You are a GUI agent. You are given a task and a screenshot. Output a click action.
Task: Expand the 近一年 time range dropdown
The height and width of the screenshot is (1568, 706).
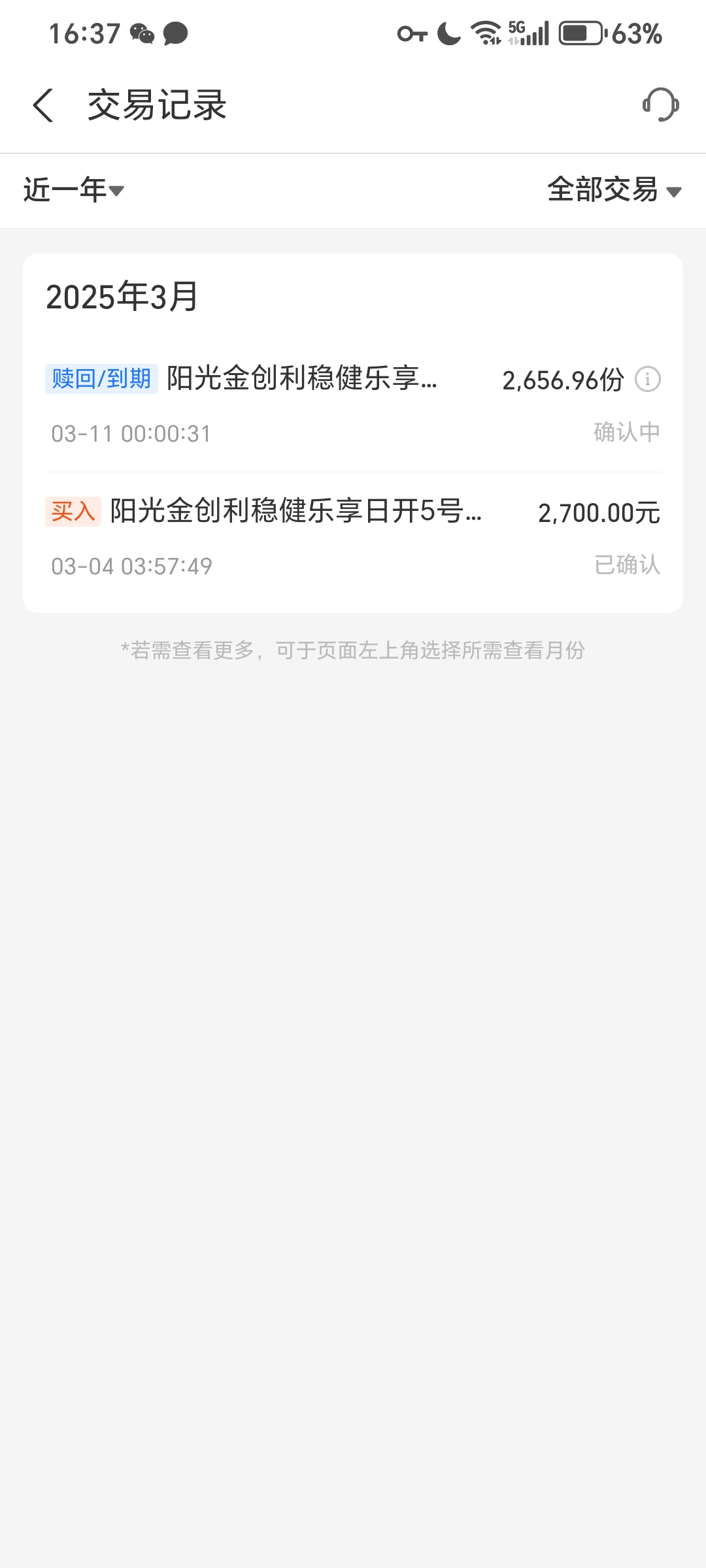tap(73, 190)
